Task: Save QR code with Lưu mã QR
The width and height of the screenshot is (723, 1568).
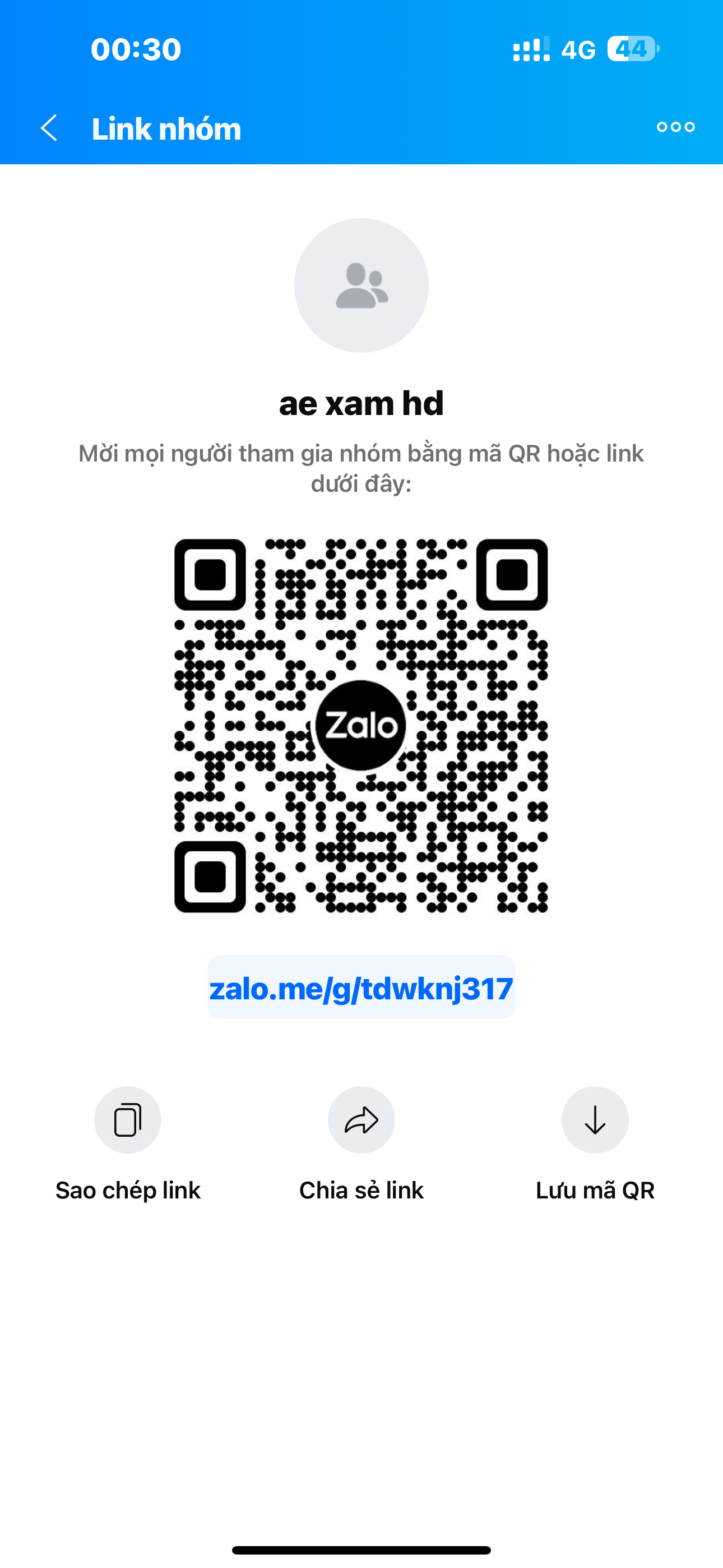Action: click(x=595, y=1120)
